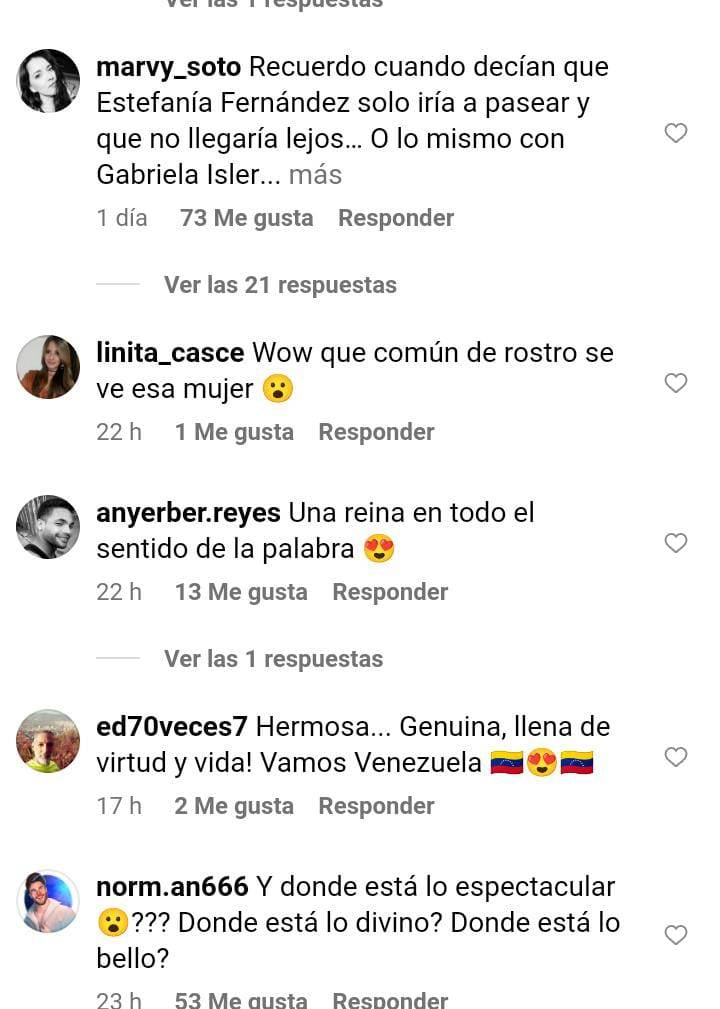
Task: Reply to ed70veces7's comment
Action: (376, 806)
